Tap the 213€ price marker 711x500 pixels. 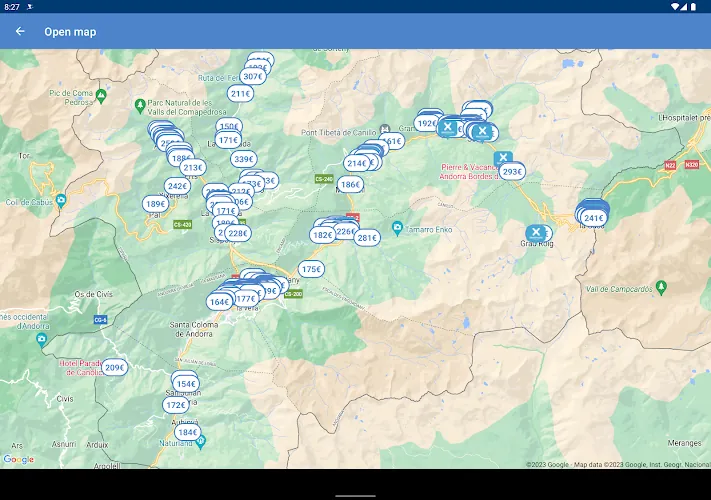(x=193, y=168)
